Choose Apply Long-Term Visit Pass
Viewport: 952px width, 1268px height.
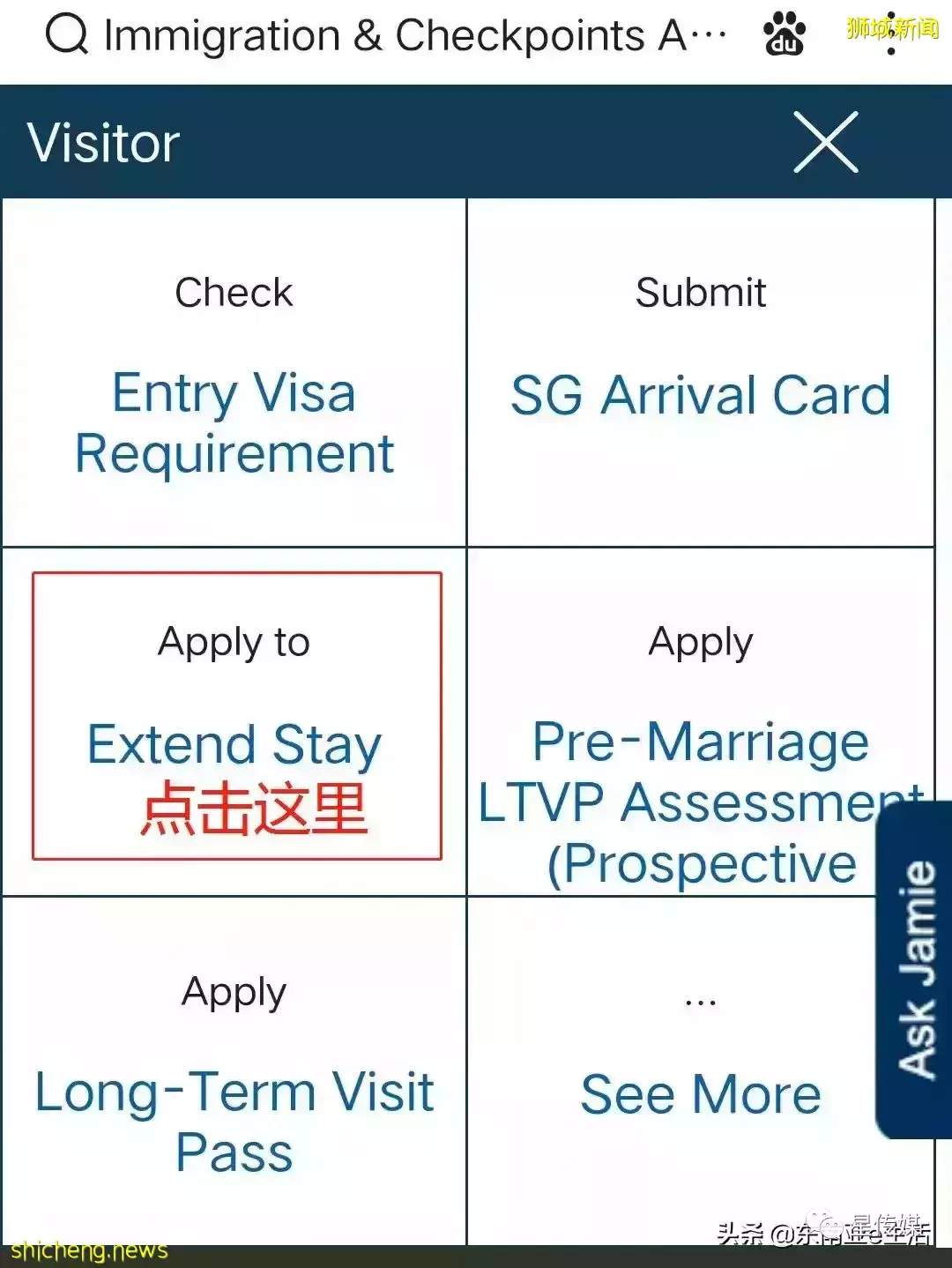tap(233, 1071)
